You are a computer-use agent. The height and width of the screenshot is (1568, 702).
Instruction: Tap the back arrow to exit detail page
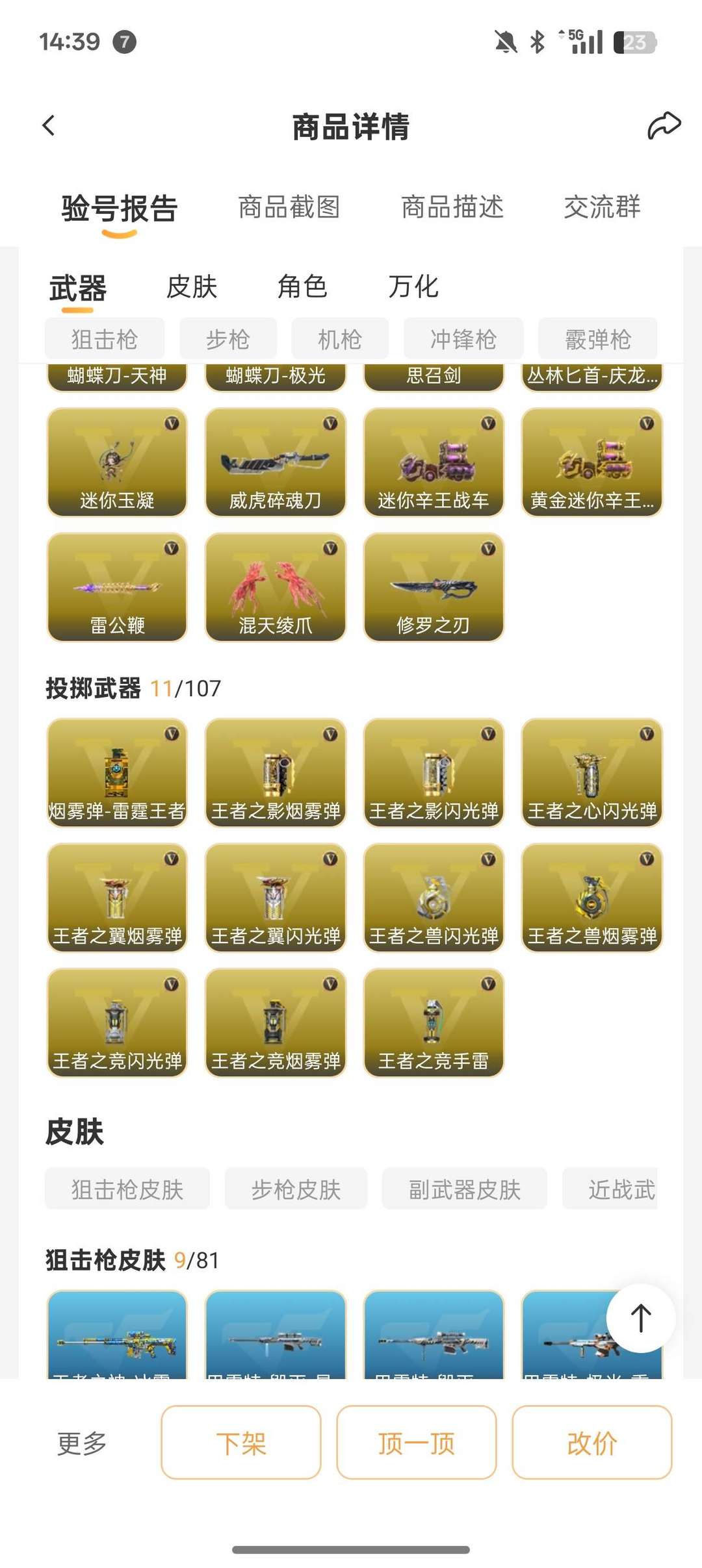point(47,125)
